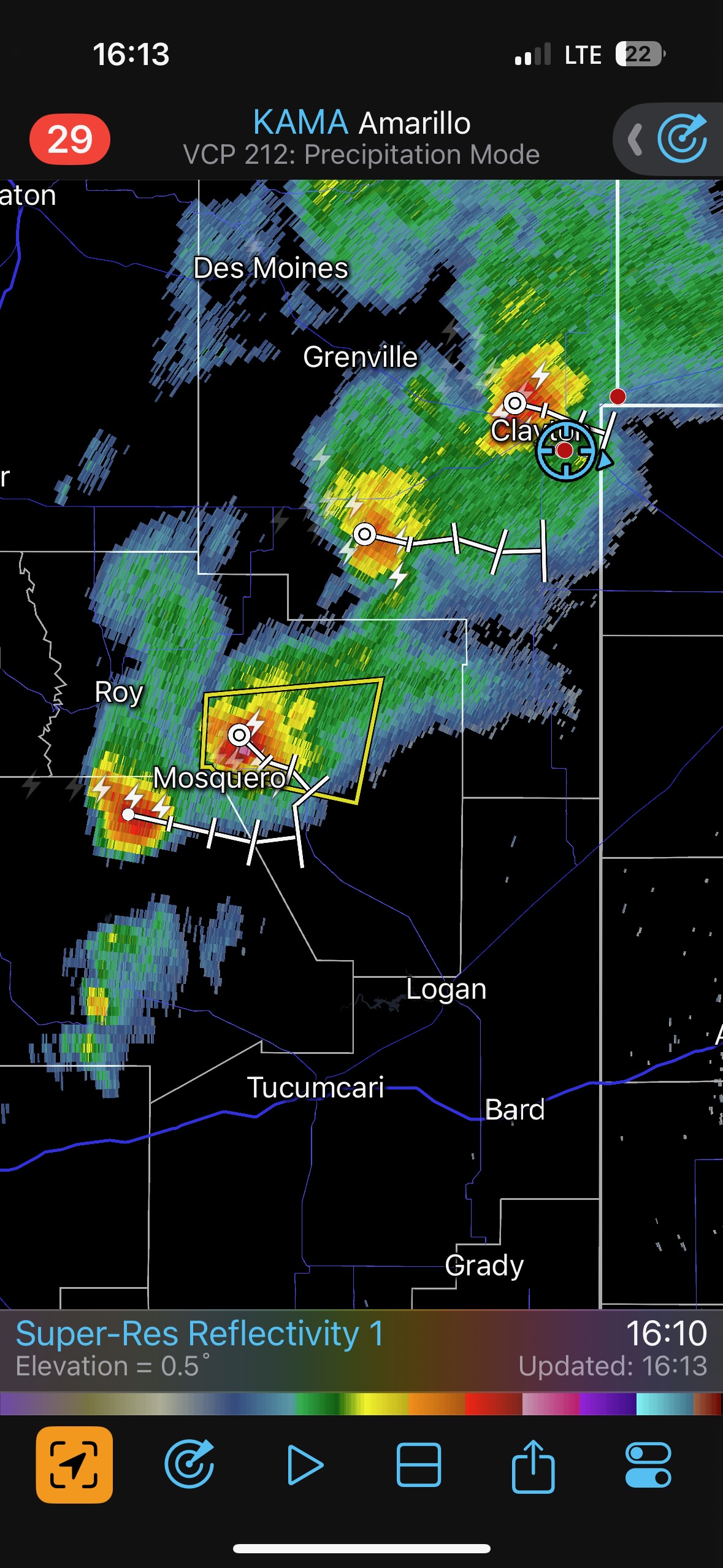Tap the orange location tracking button

[x=74, y=1464]
